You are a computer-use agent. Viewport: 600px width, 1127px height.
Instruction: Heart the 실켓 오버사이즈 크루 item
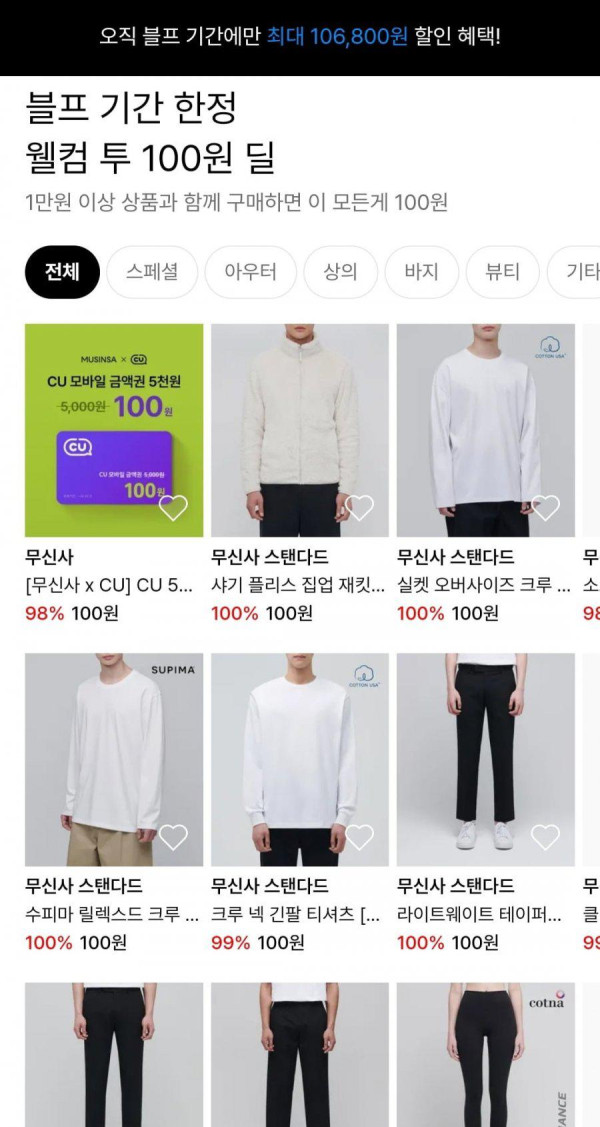point(545,508)
